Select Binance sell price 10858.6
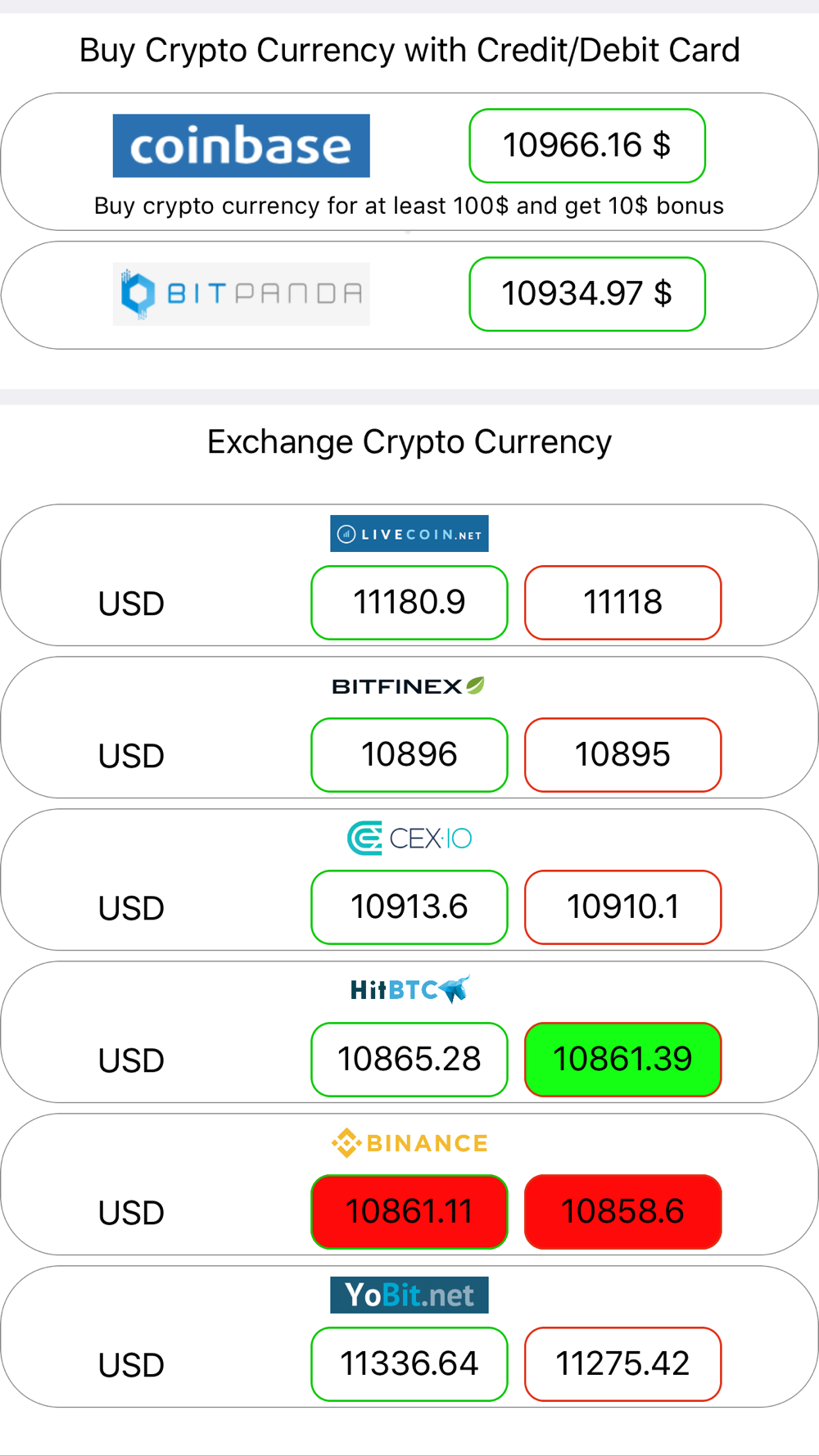The height and width of the screenshot is (1456, 819). coord(623,1212)
